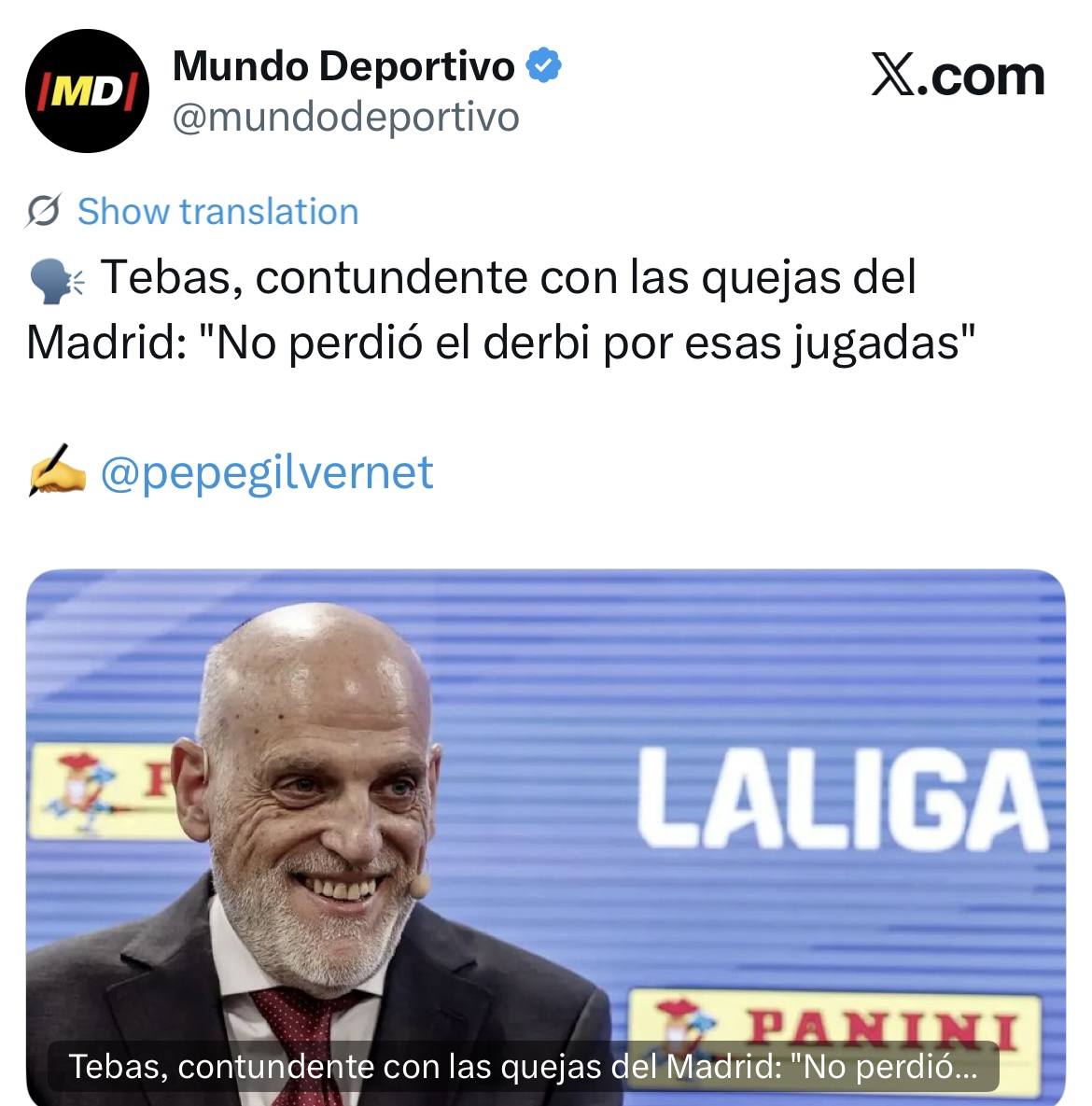This screenshot has height=1106, width=1092.
Task: Tap Show translation link
Action: [x=218, y=212]
